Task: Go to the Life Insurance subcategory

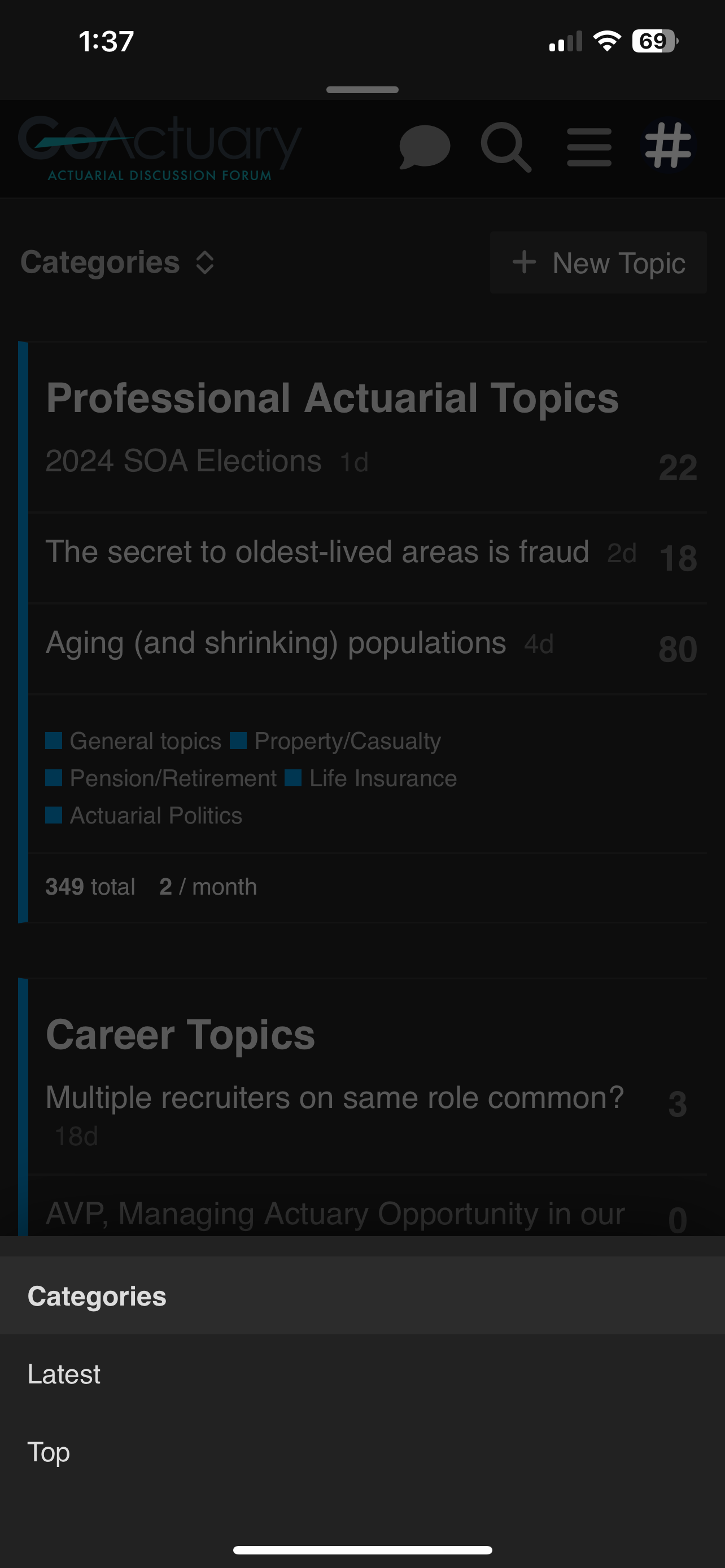Action: tap(371, 778)
